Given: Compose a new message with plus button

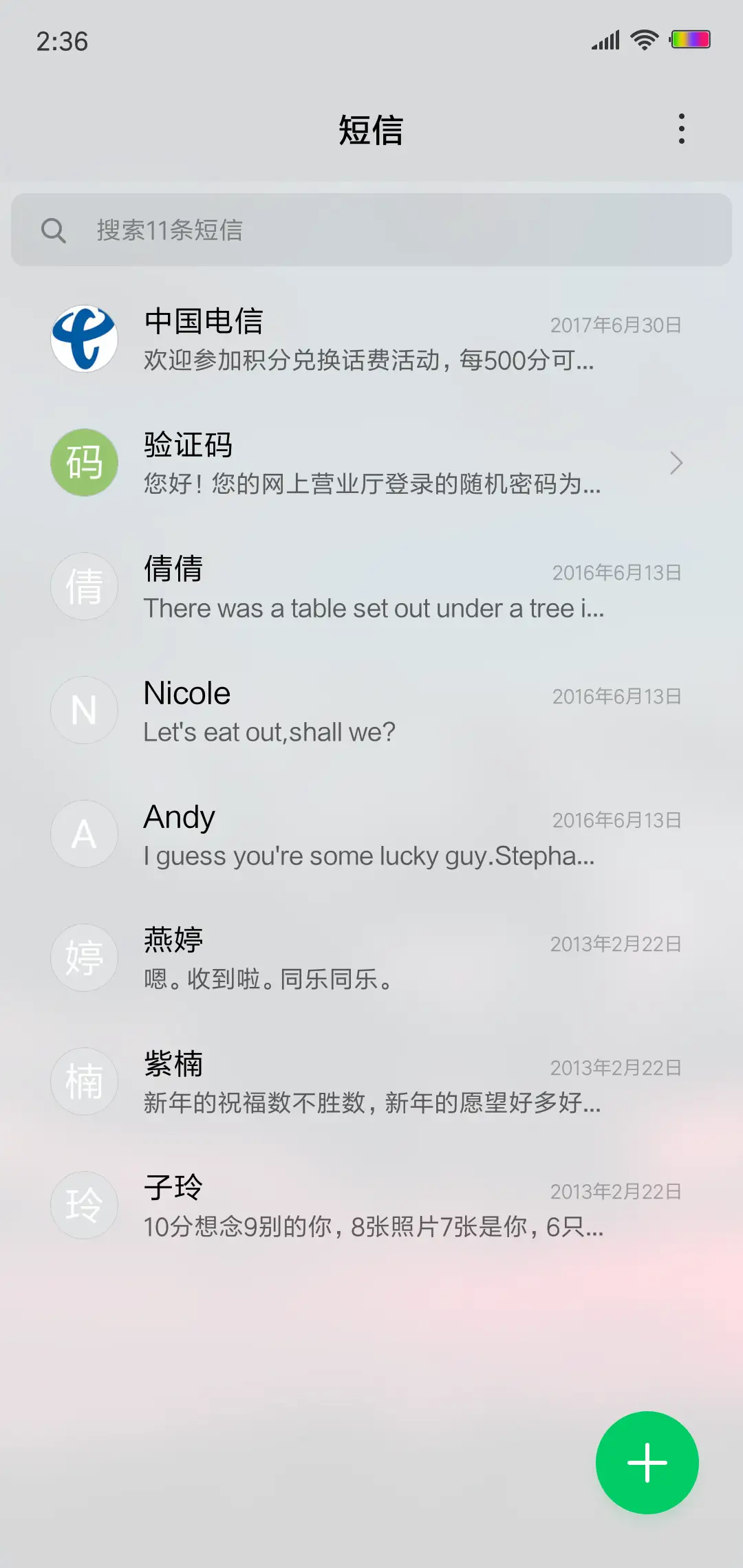Looking at the screenshot, I should coord(647,1462).
